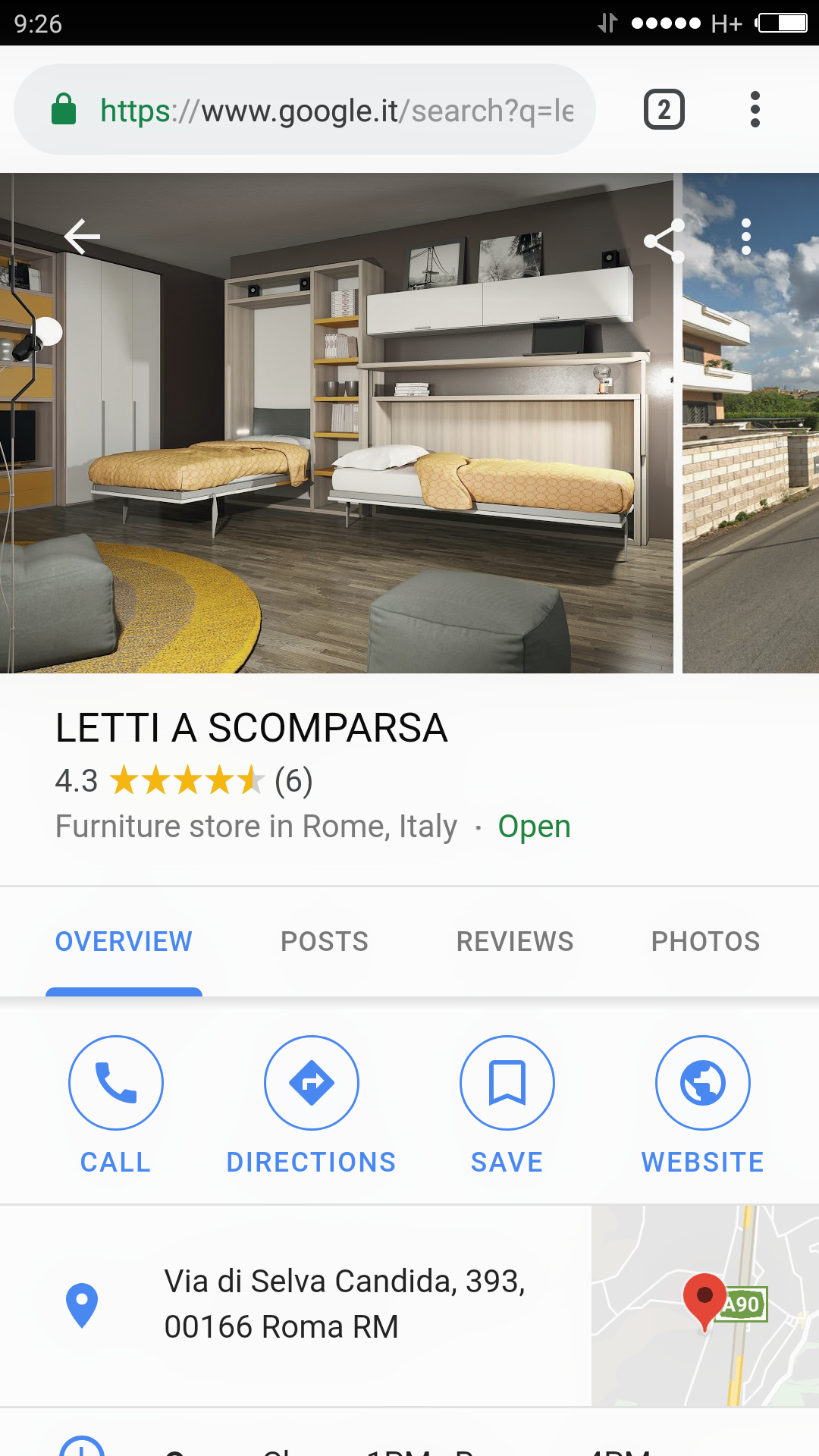Open the browser tab switcher
The image size is (819, 1456).
[664, 110]
